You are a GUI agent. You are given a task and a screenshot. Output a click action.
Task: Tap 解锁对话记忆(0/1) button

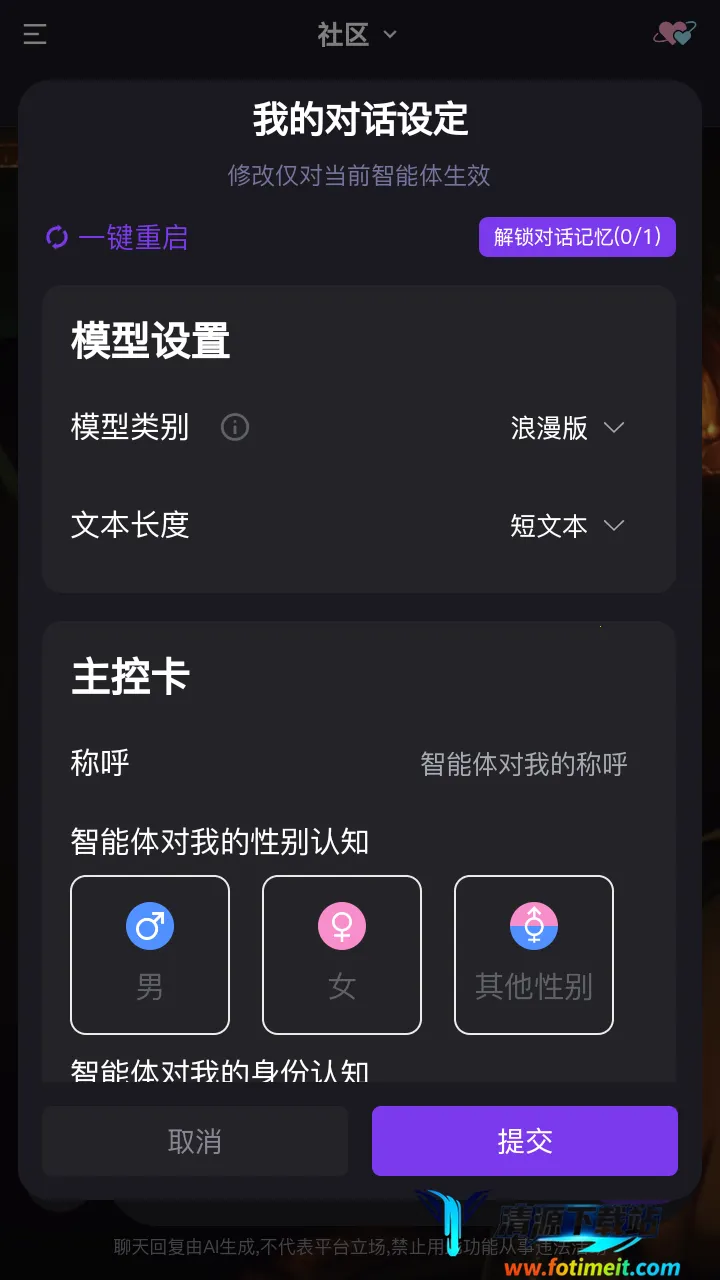(577, 237)
